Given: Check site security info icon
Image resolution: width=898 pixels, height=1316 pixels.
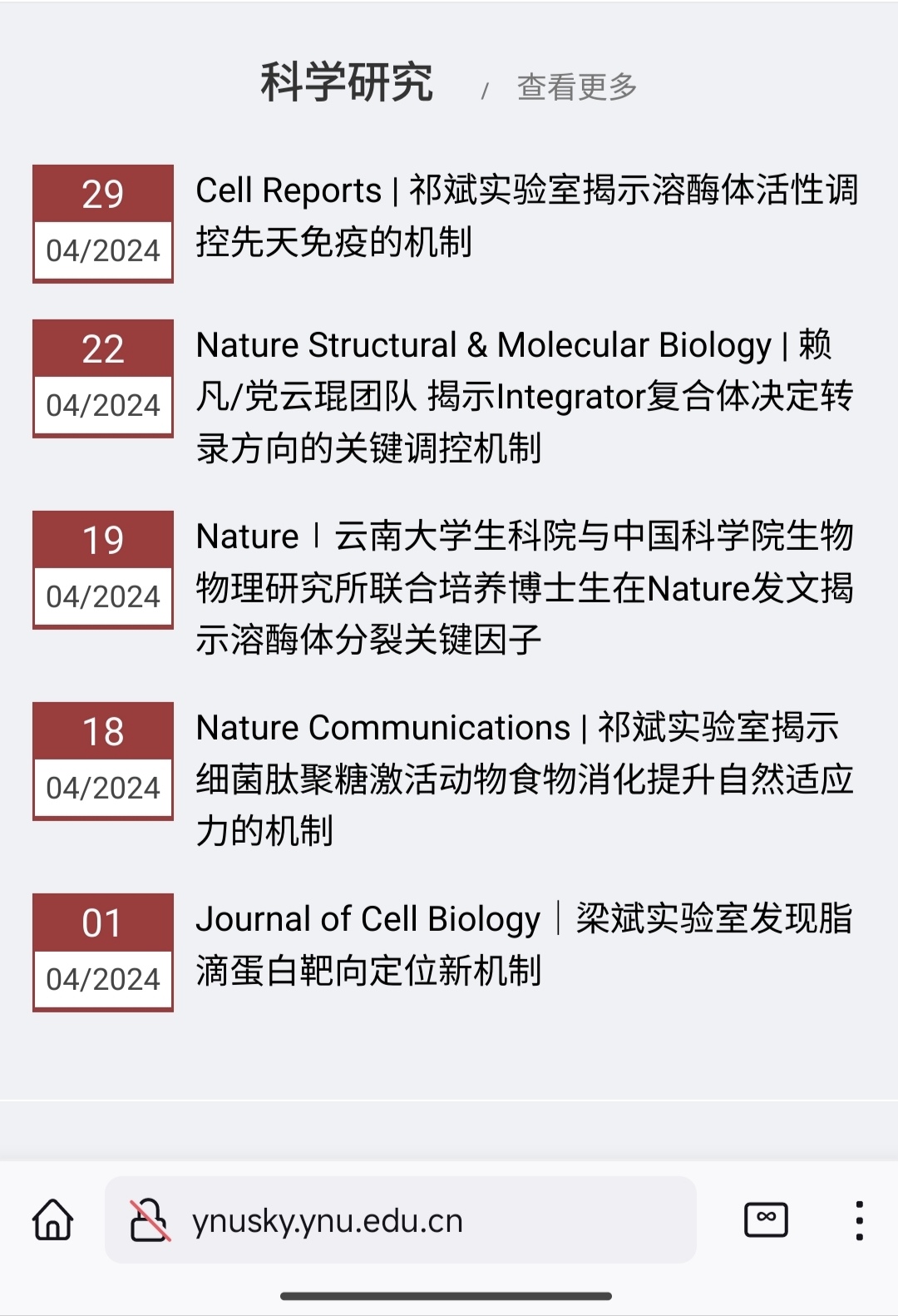Looking at the screenshot, I should [150, 1220].
